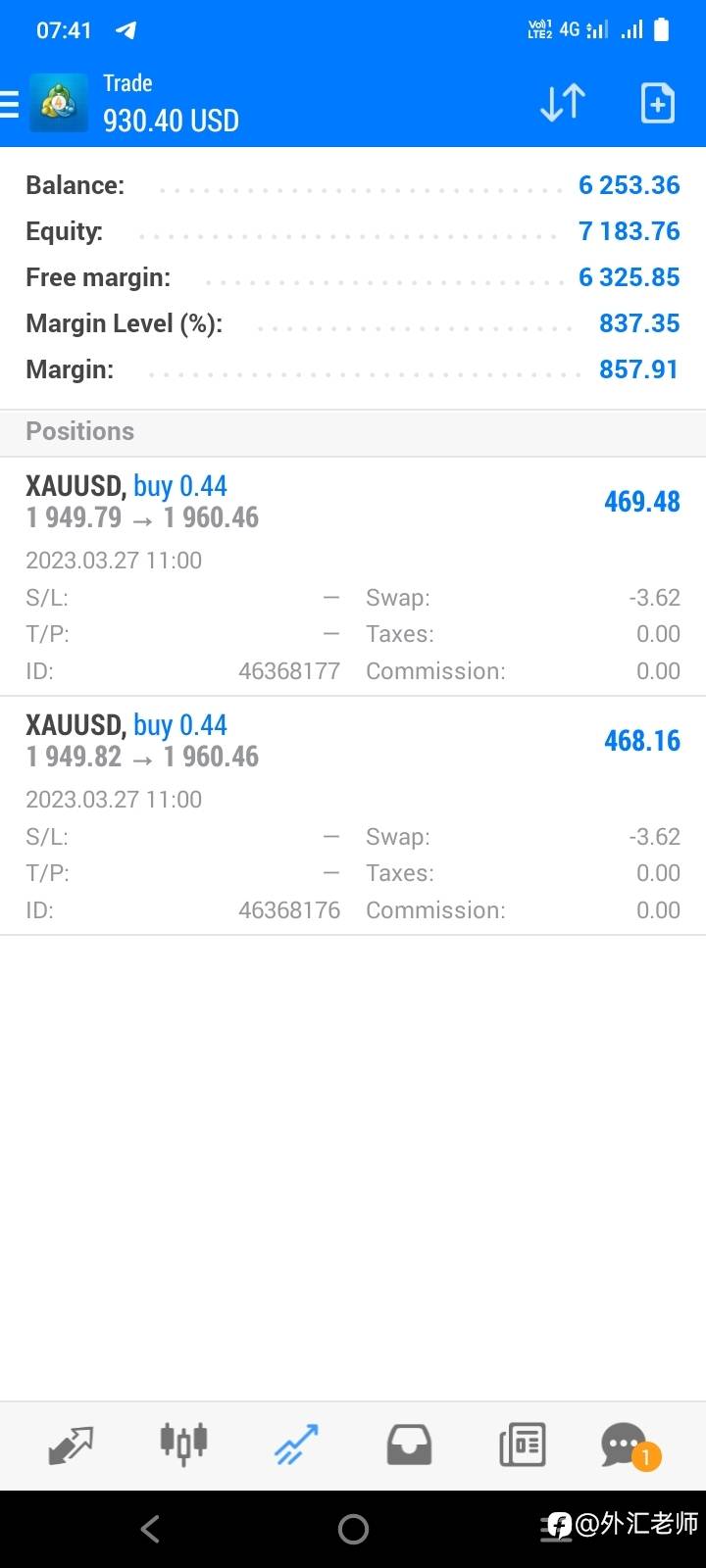This screenshot has height=1568, width=706.
Task: Open the Messages chat tab
Action: [x=629, y=1445]
